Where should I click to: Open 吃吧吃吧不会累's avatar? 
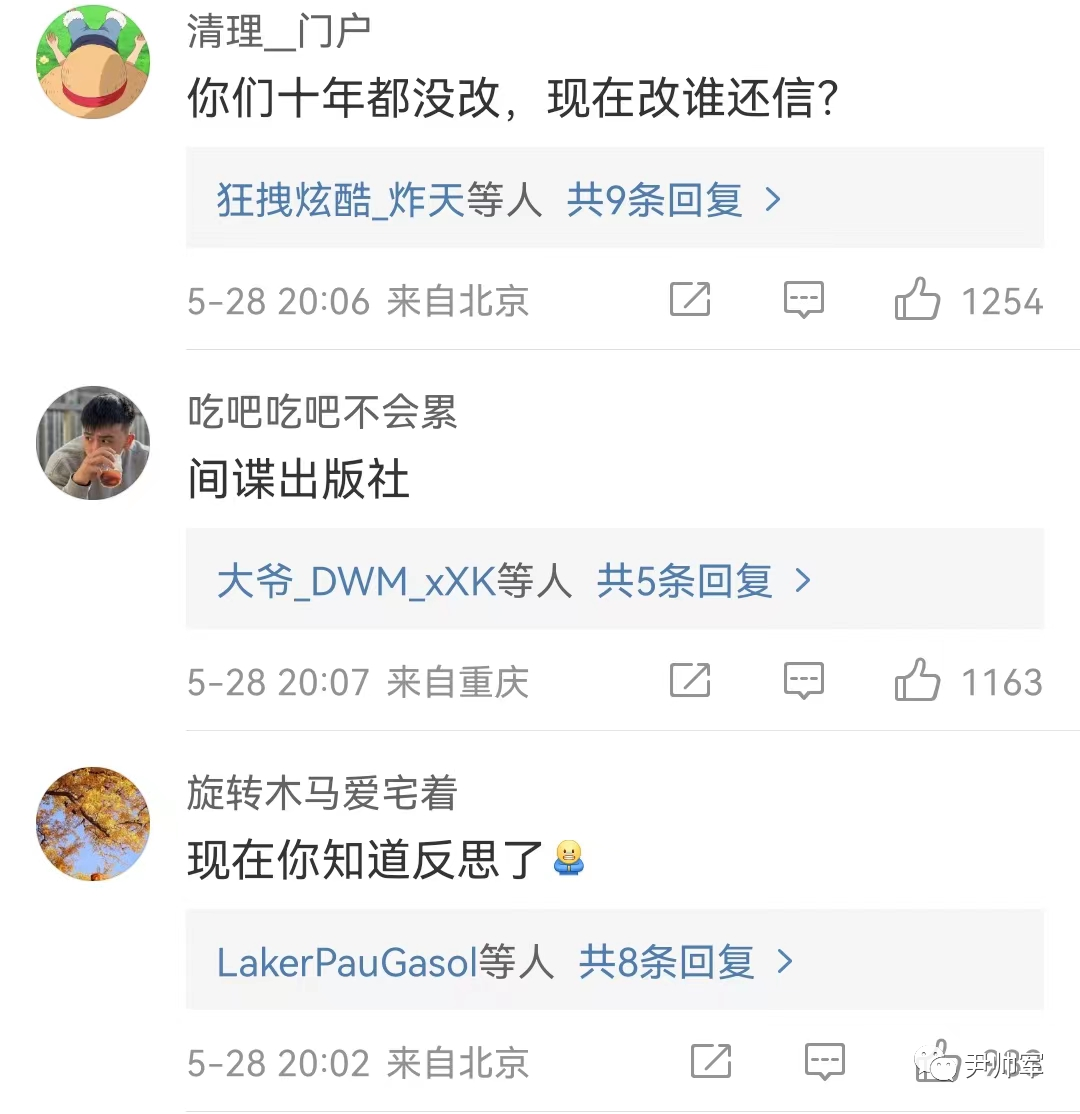[x=93, y=443]
